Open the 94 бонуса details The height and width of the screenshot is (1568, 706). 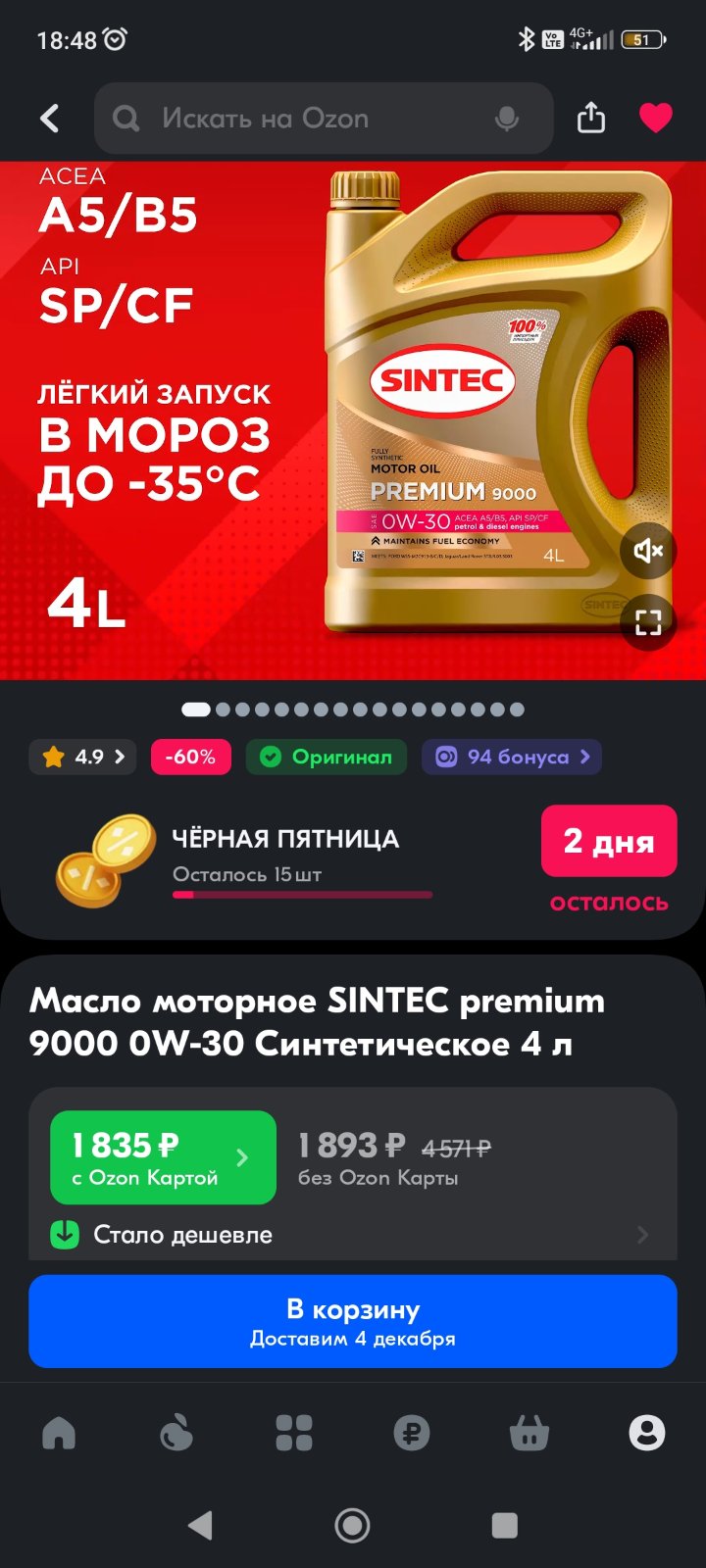[x=512, y=757]
